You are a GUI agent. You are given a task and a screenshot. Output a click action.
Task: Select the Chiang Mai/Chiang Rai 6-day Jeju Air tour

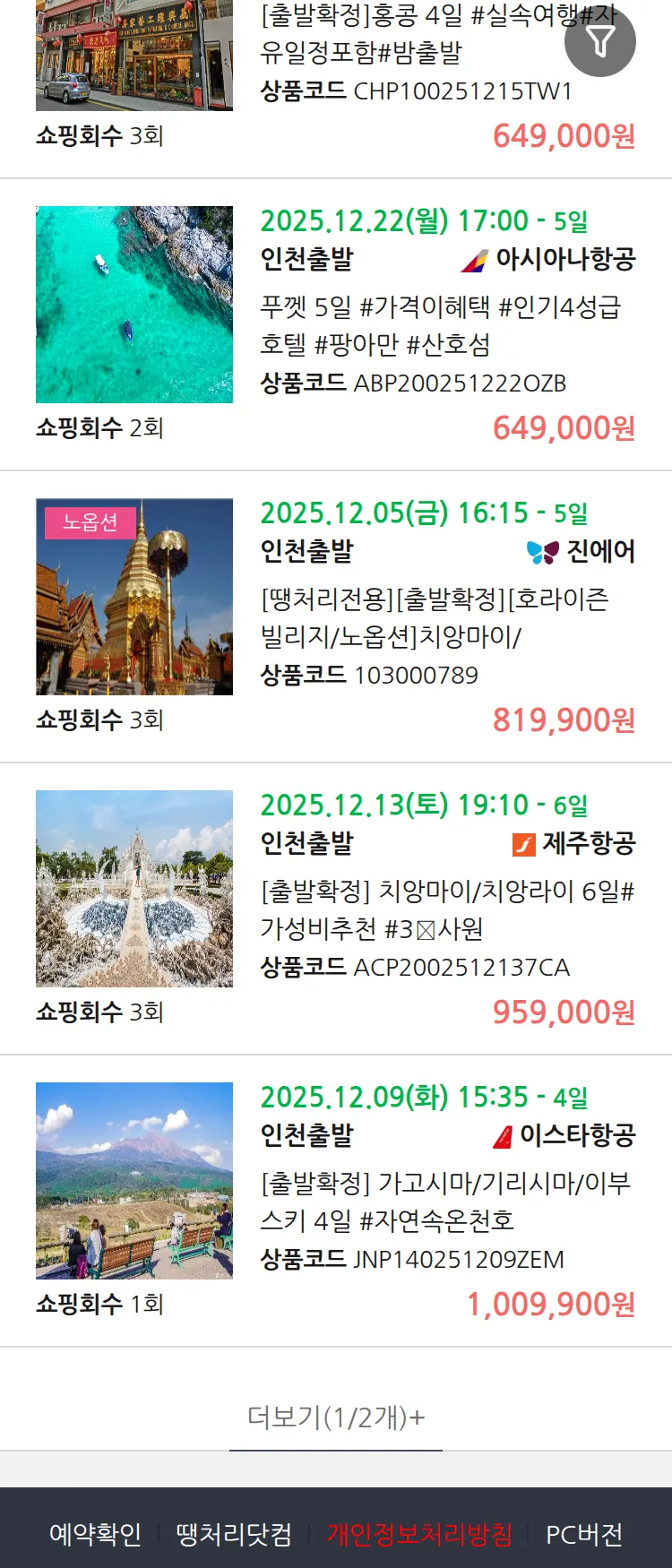click(x=446, y=909)
